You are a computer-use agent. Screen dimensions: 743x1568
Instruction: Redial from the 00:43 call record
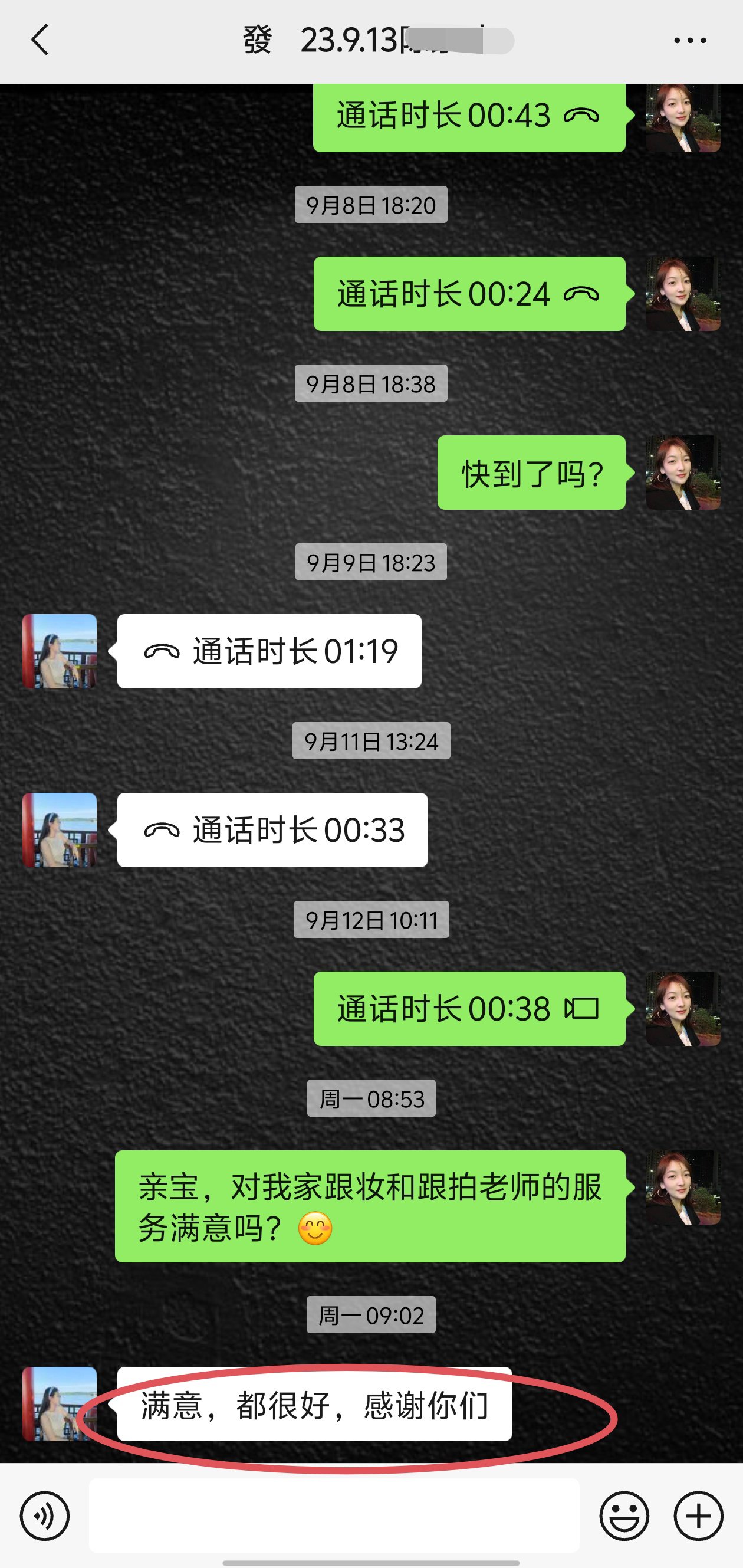(469, 116)
